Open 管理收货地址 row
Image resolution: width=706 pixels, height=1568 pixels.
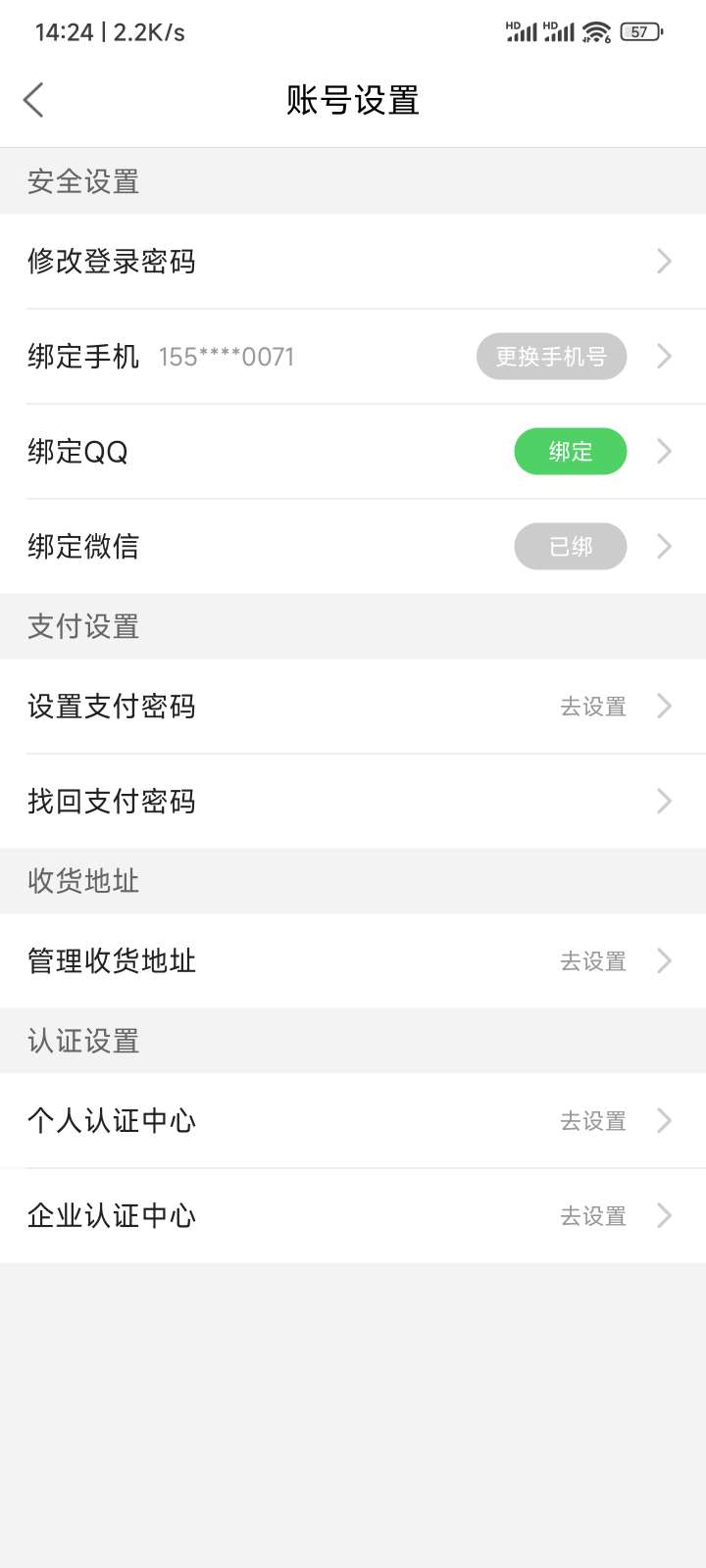pos(353,961)
